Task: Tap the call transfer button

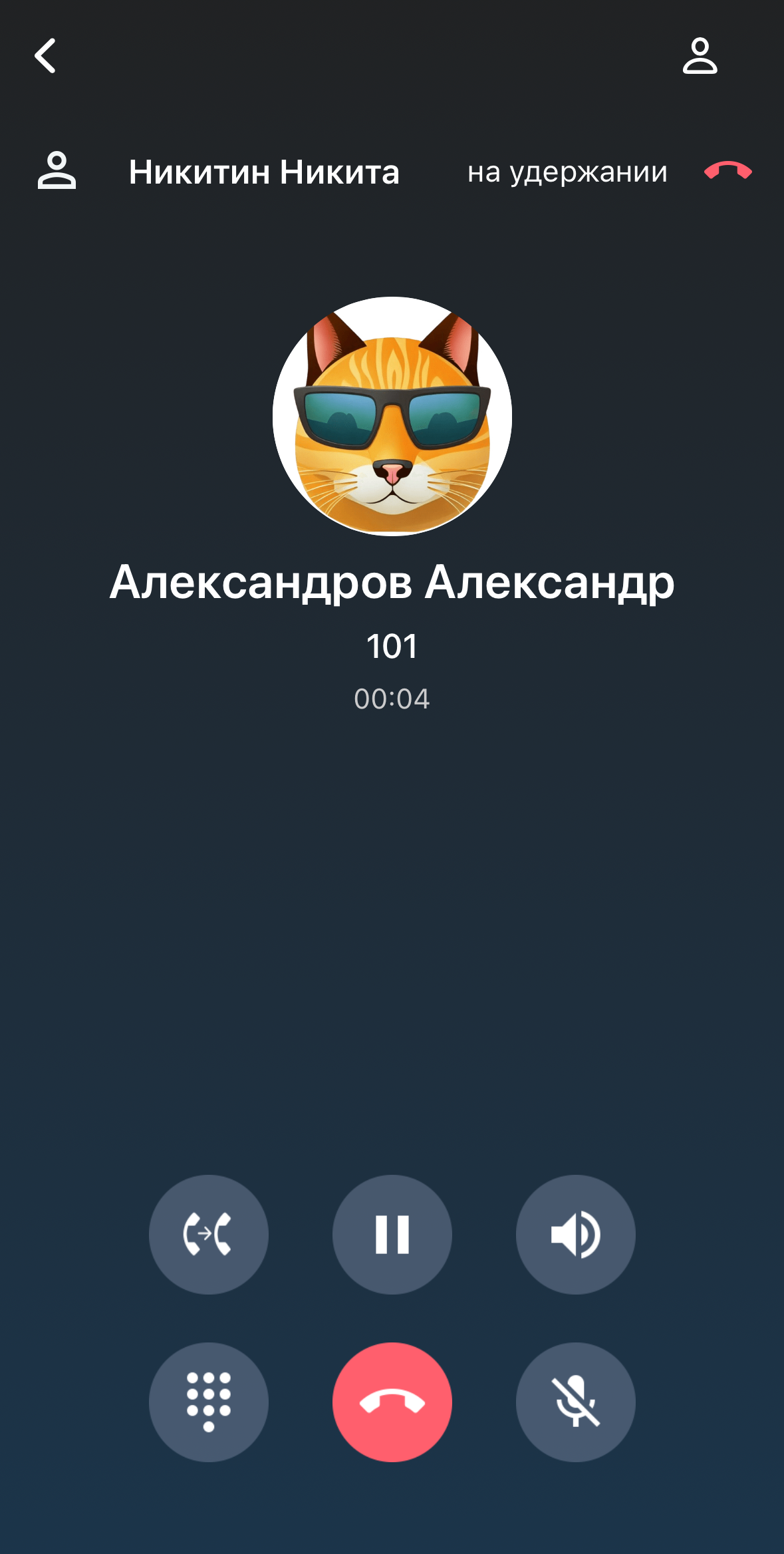Action: click(208, 1234)
